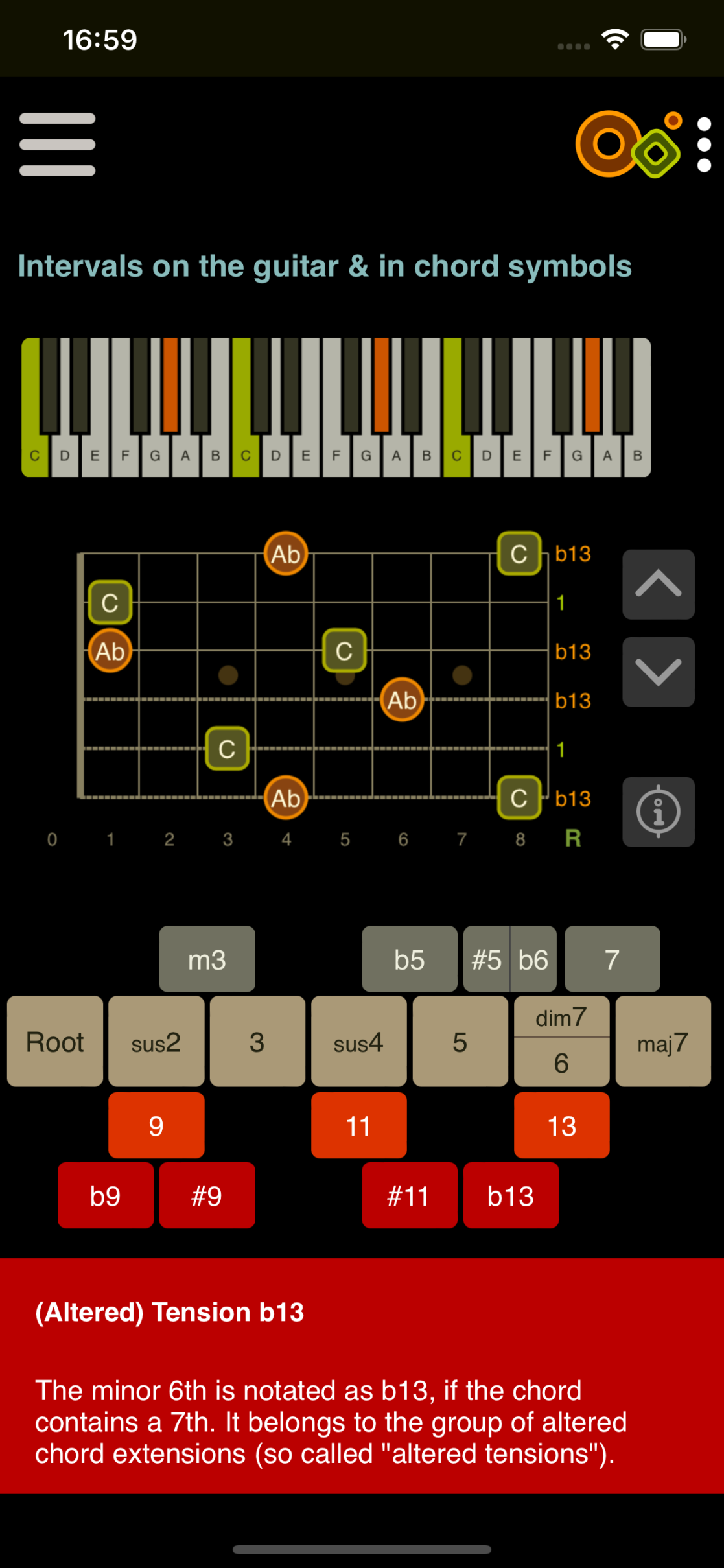724x1568 pixels.
Task: Choose the sus2 interval
Action: 156,1042
